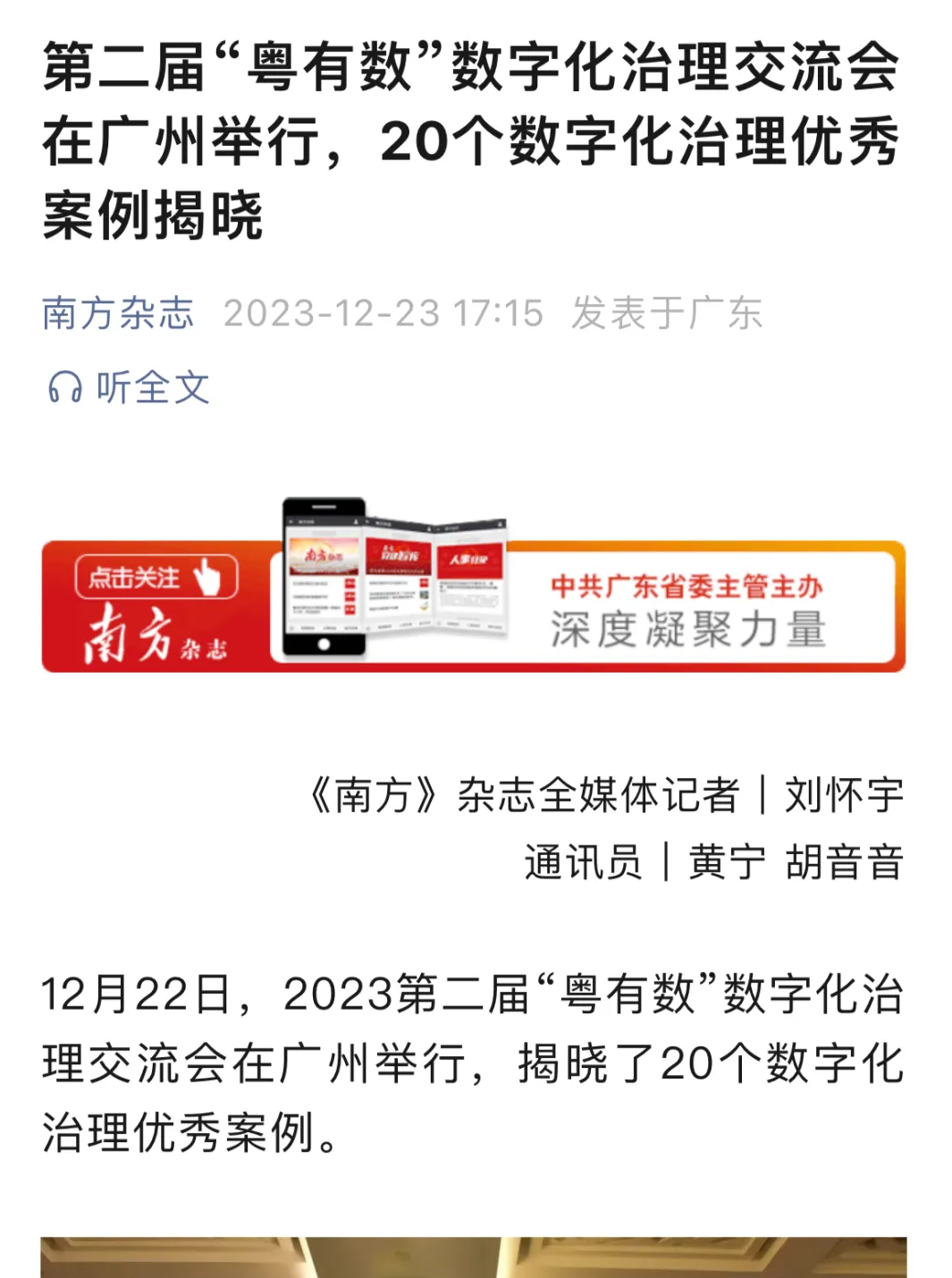Open the 南方杂志 account link
The width and height of the screenshot is (952, 1278).
pos(117,314)
